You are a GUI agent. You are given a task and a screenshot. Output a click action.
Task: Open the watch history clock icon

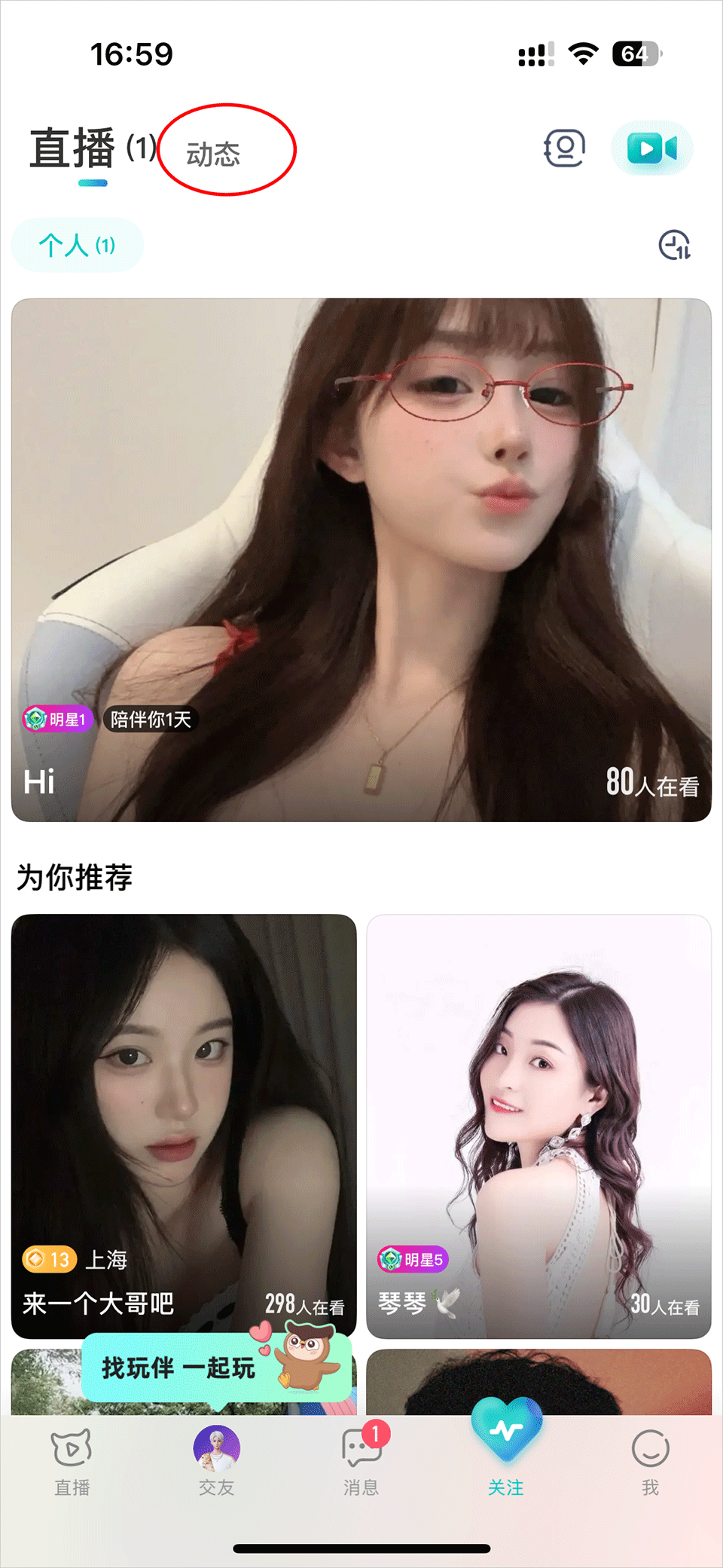[674, 245]
